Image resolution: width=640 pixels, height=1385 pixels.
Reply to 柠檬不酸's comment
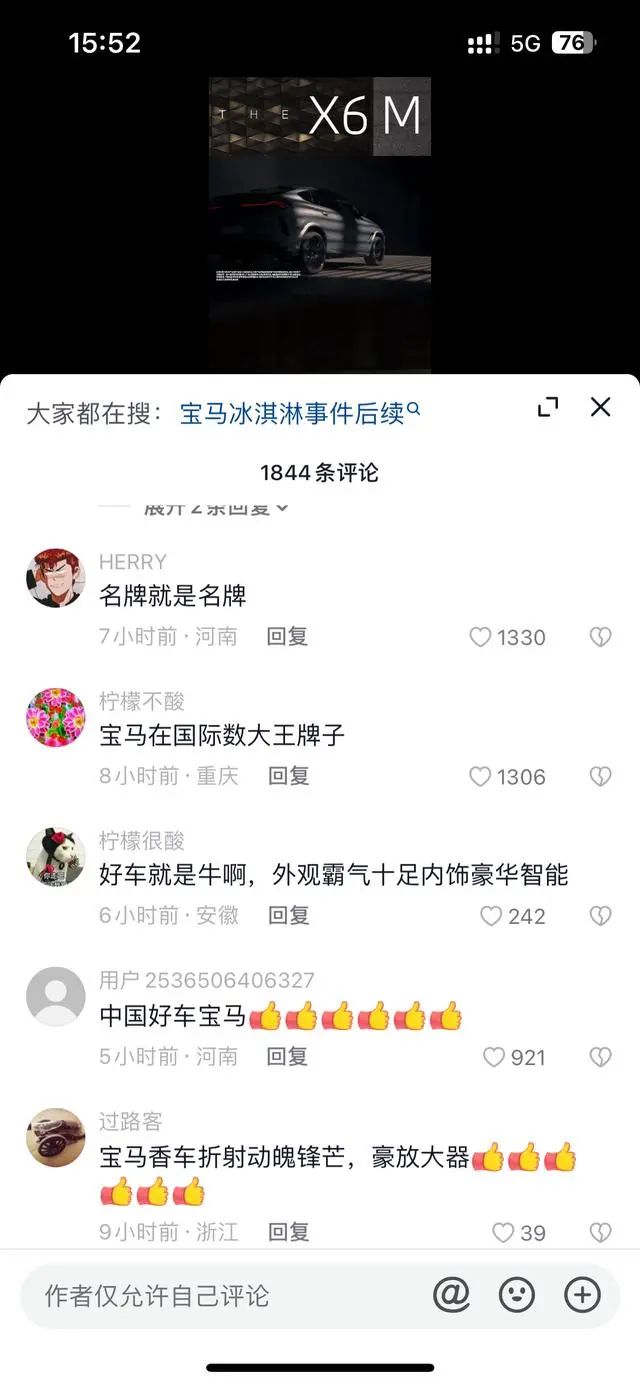(288, 776)
